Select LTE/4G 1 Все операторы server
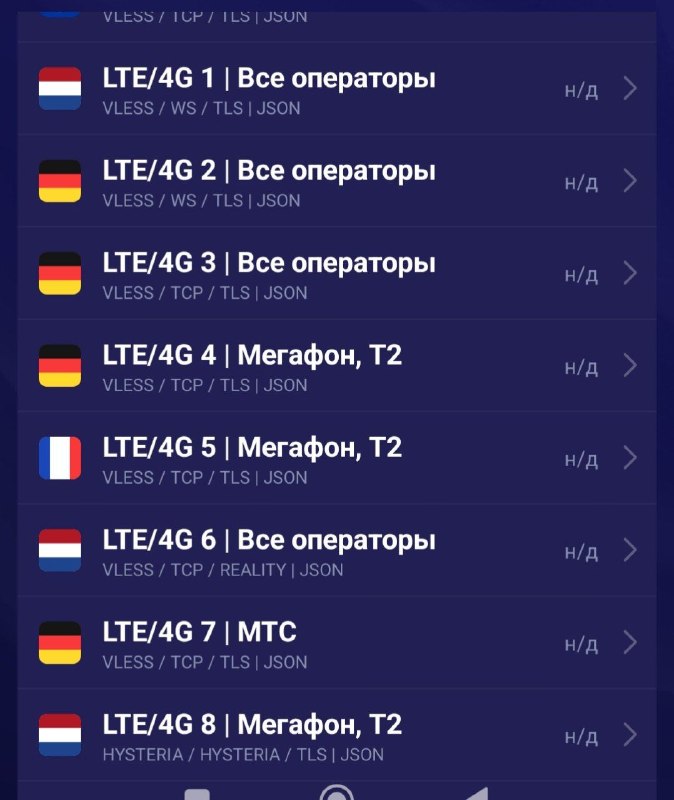 pos(337,88)
